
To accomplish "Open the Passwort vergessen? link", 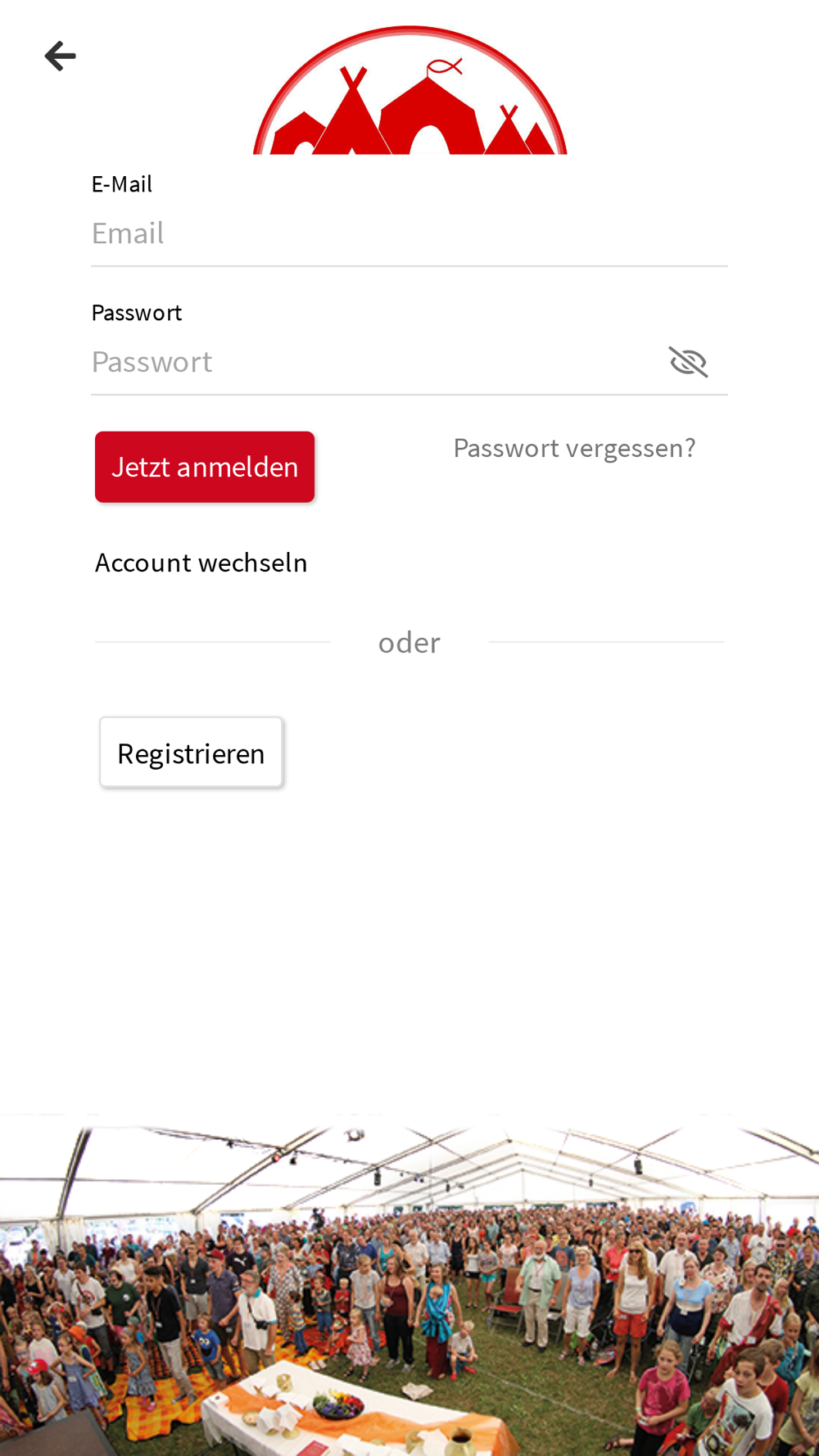I will [x=574, y=448].
